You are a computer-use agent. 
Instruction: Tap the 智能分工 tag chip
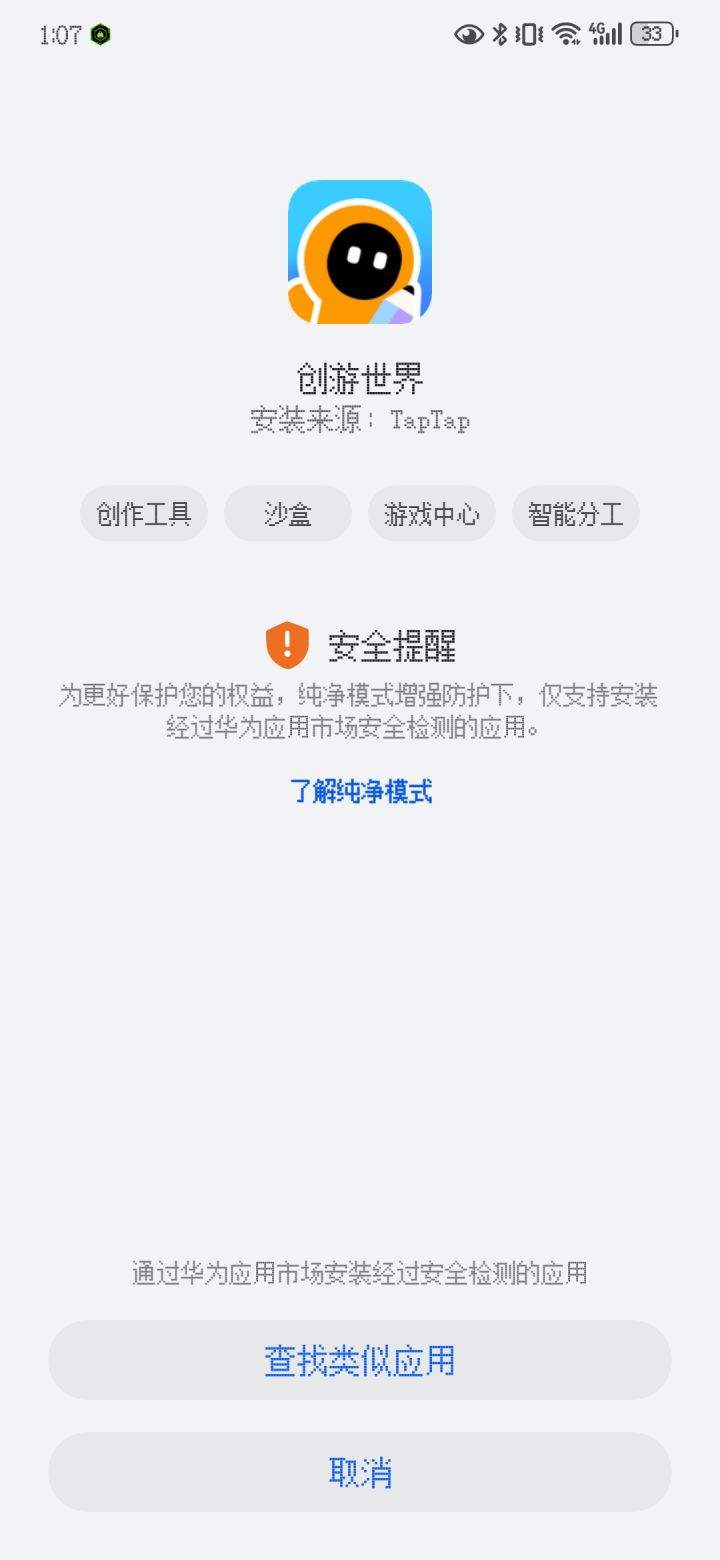[x=575, y=513]
